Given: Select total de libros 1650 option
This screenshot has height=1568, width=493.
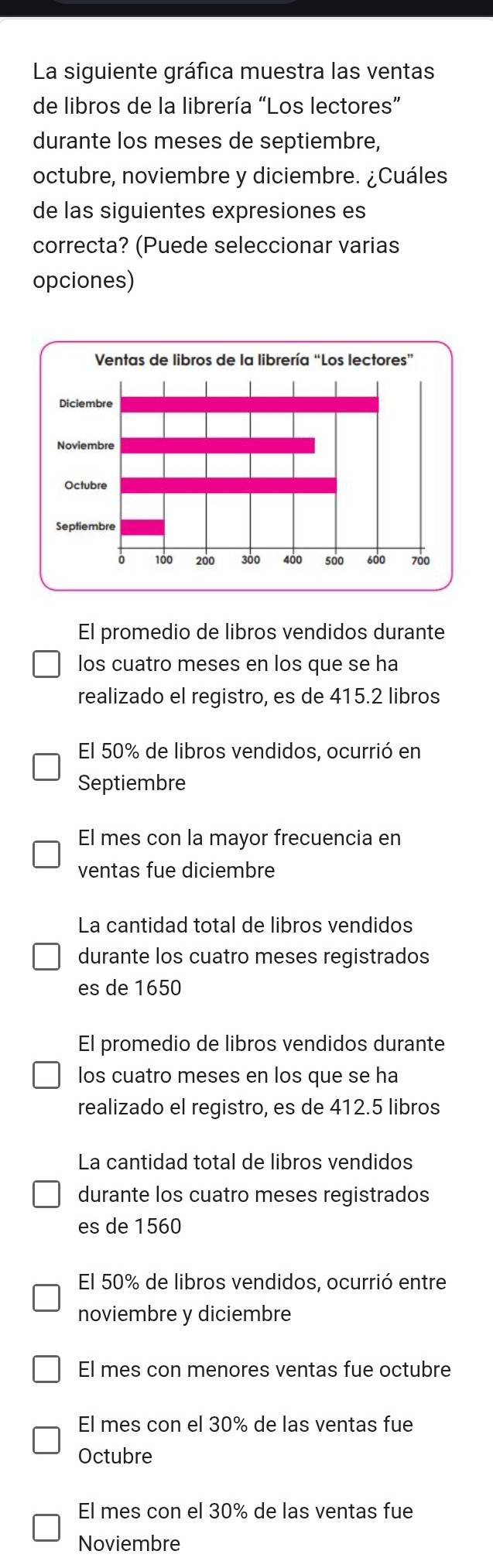Looking at the screenshot, I should click(x=45, y=957).
